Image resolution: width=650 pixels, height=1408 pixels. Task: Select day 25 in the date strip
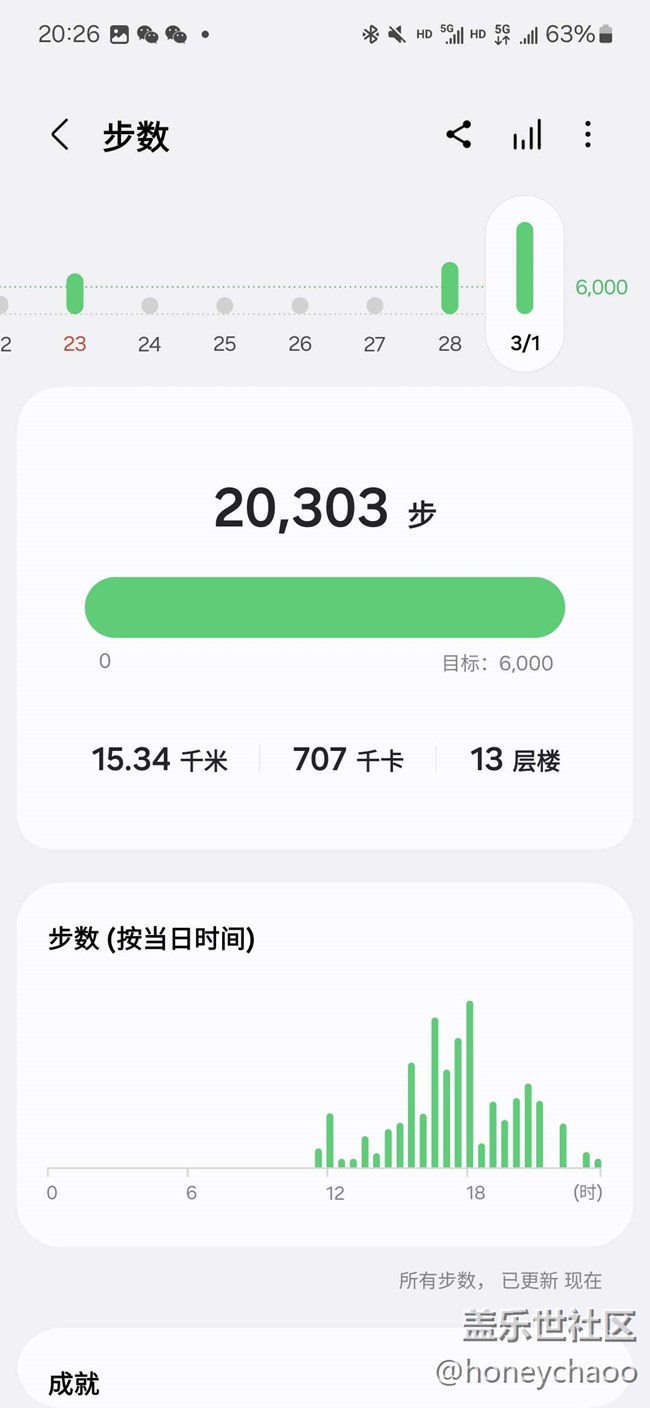(225, 320)
